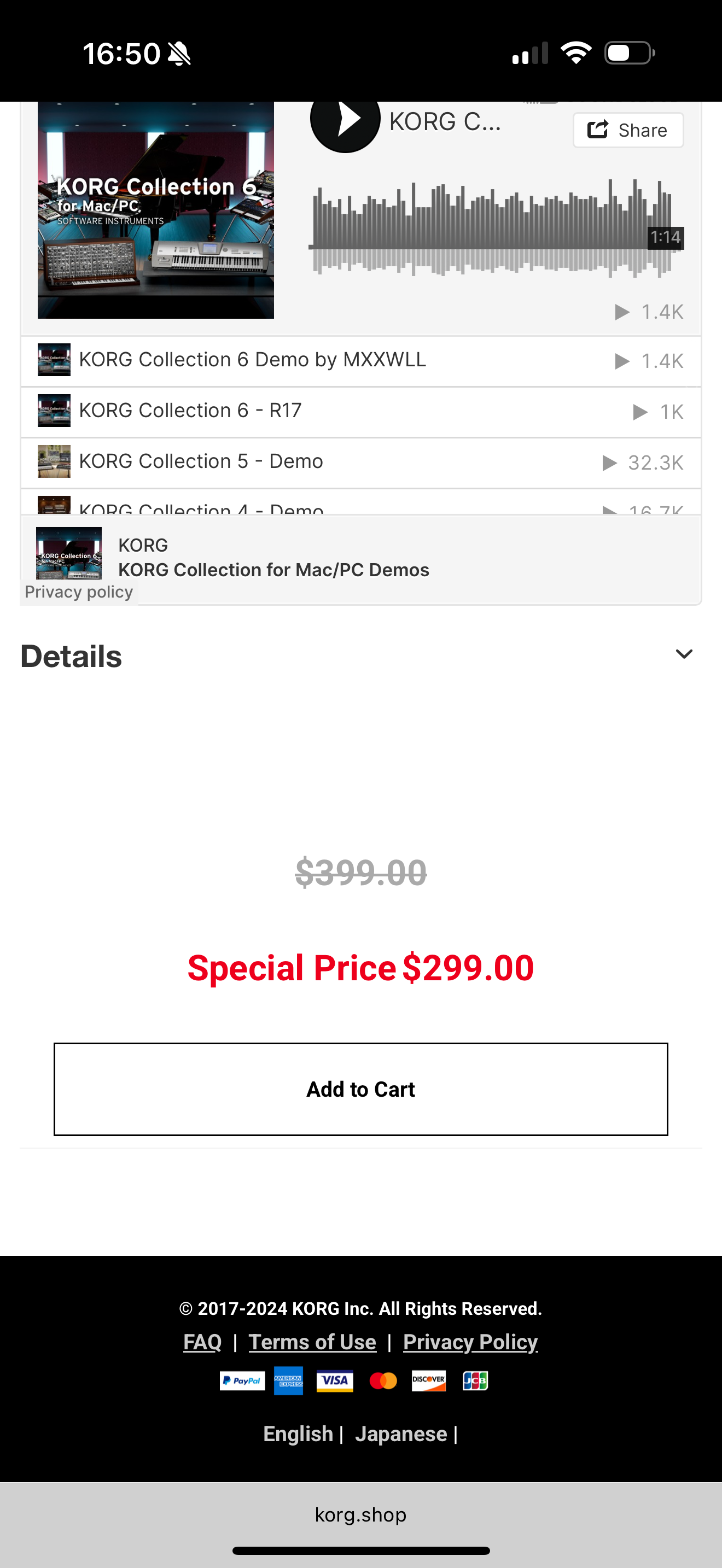Tap the korg.shop address bar

[x=360, y=1514]
